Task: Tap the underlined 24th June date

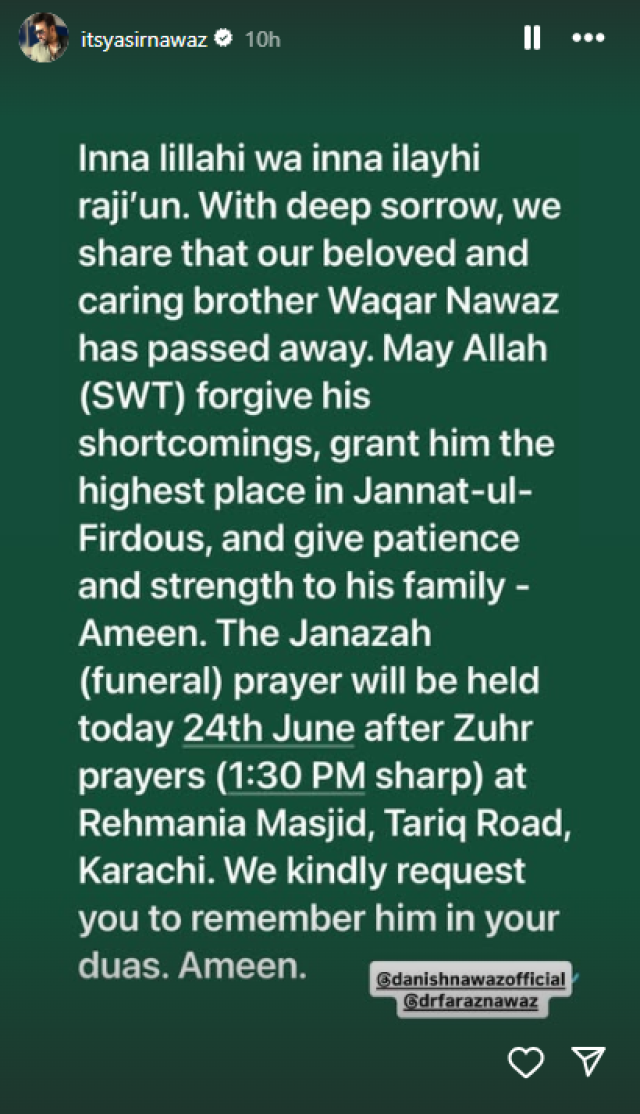Action: coord(268,731)
